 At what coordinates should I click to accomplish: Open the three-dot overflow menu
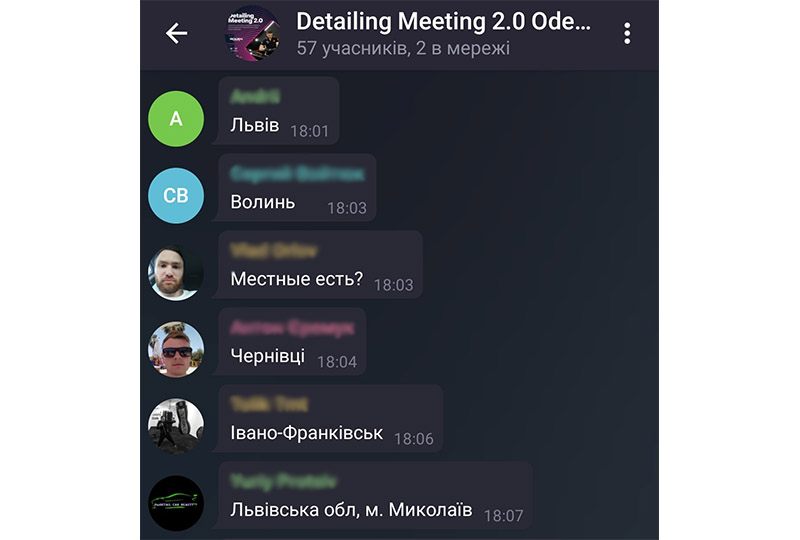(x=627, y=33)
